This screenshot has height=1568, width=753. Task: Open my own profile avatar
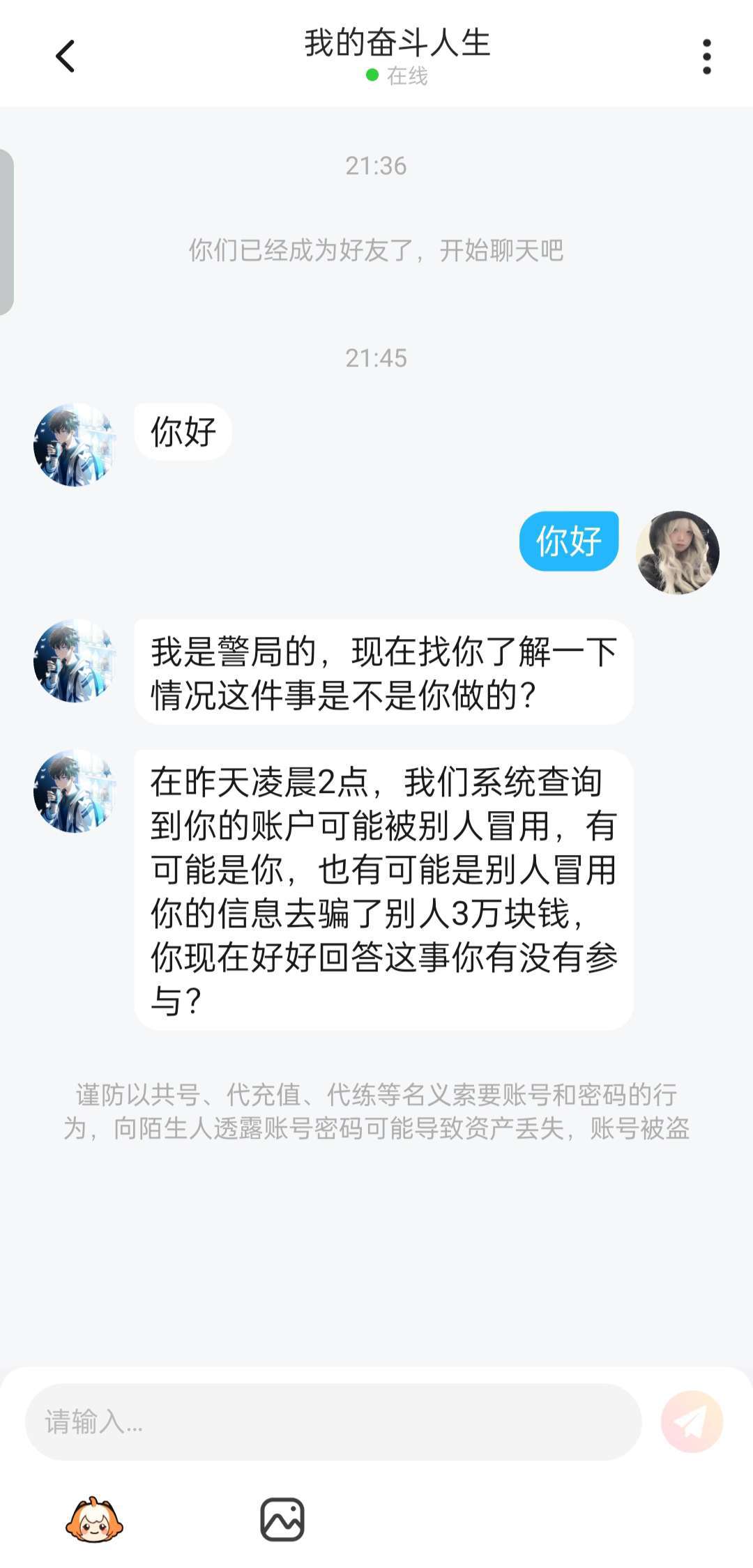click(677, 552)
